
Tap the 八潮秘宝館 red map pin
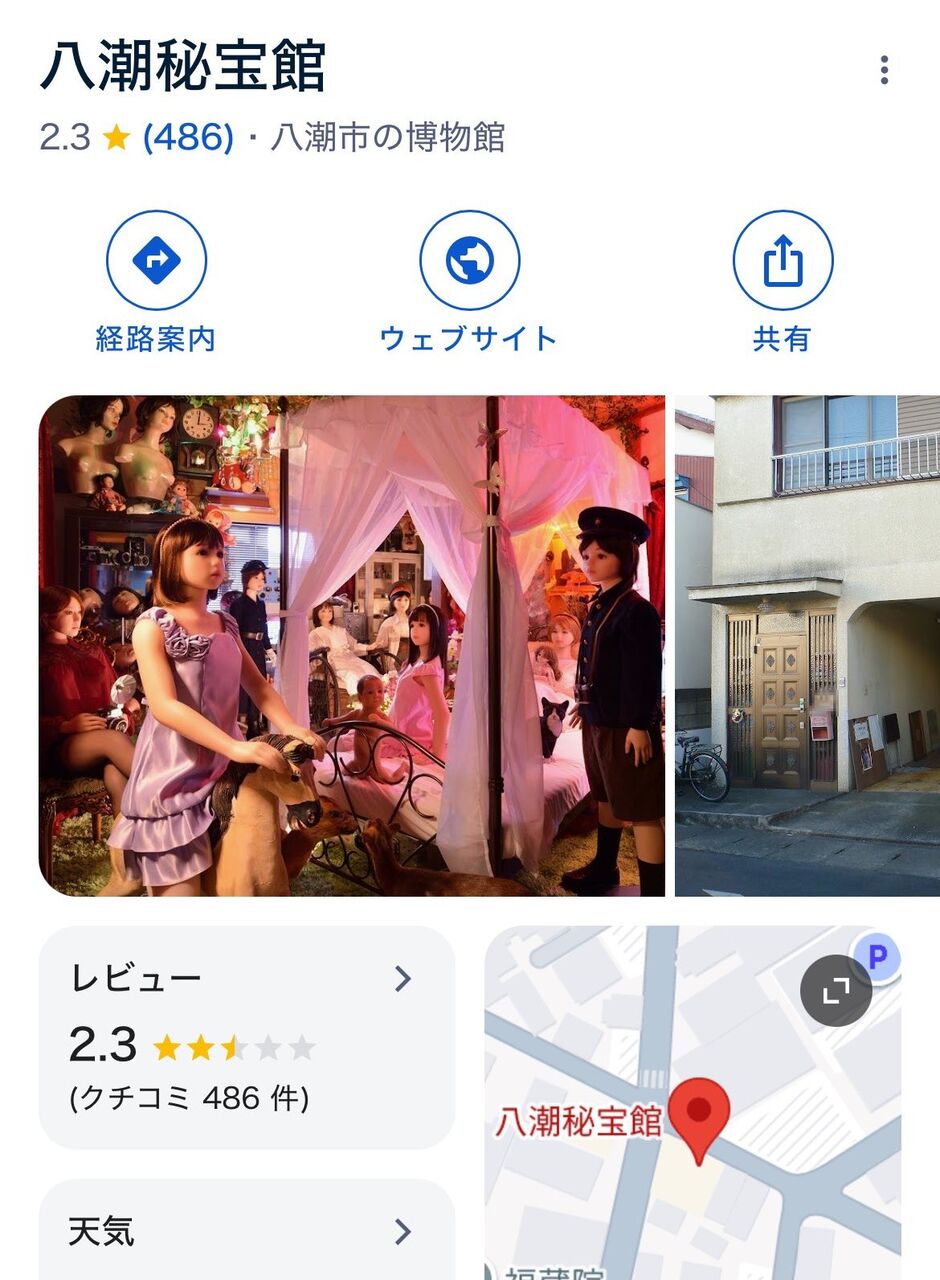pos(699,1112)
